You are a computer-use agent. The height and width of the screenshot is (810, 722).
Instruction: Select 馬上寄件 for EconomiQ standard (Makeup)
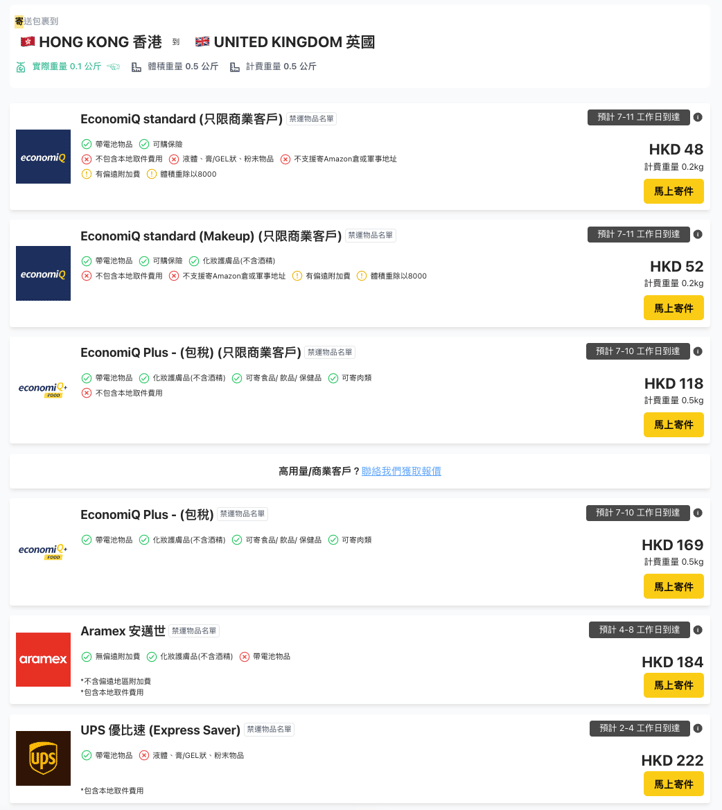coord(673,308)
